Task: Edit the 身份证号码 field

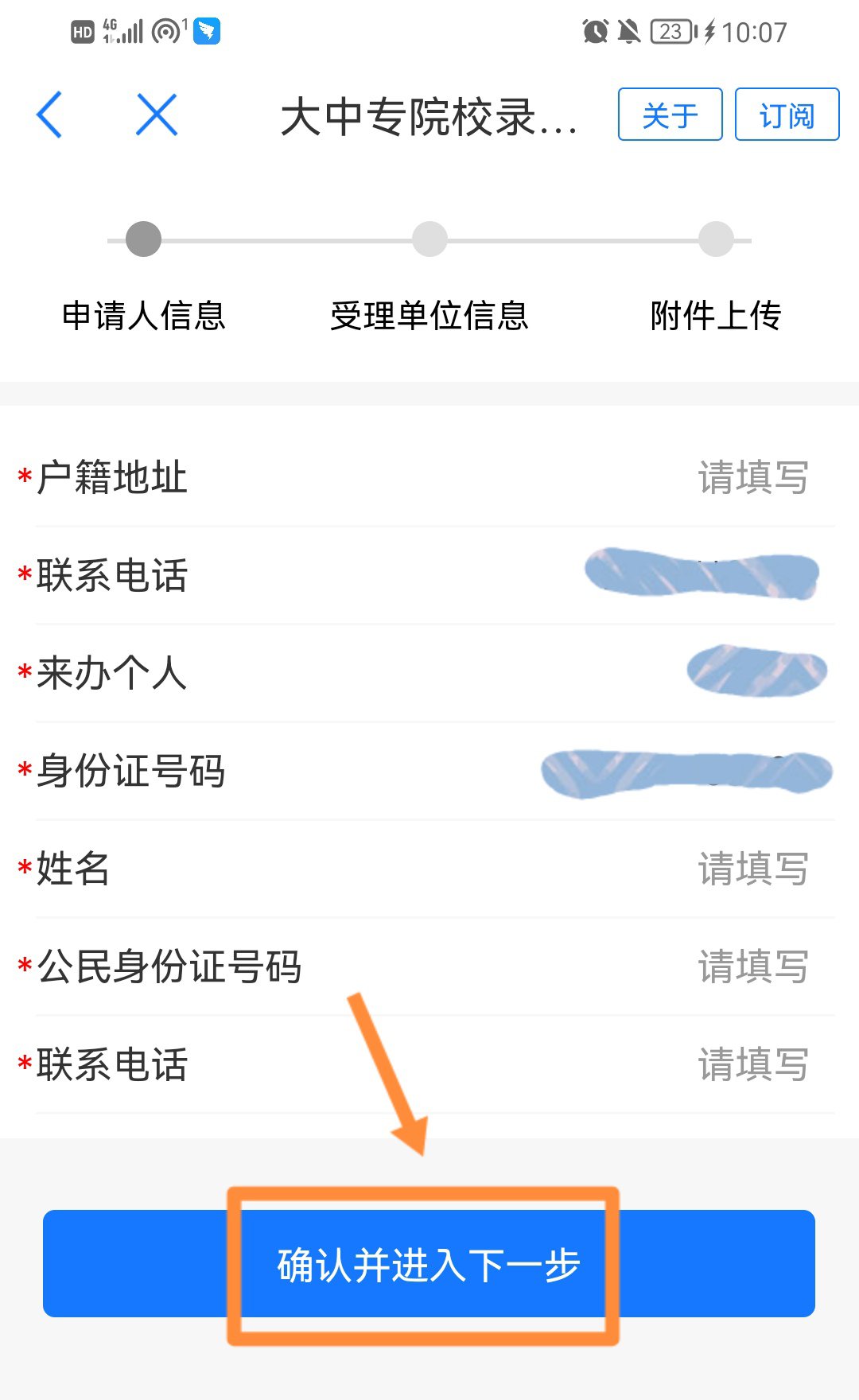Action: [x=686, y=772]
